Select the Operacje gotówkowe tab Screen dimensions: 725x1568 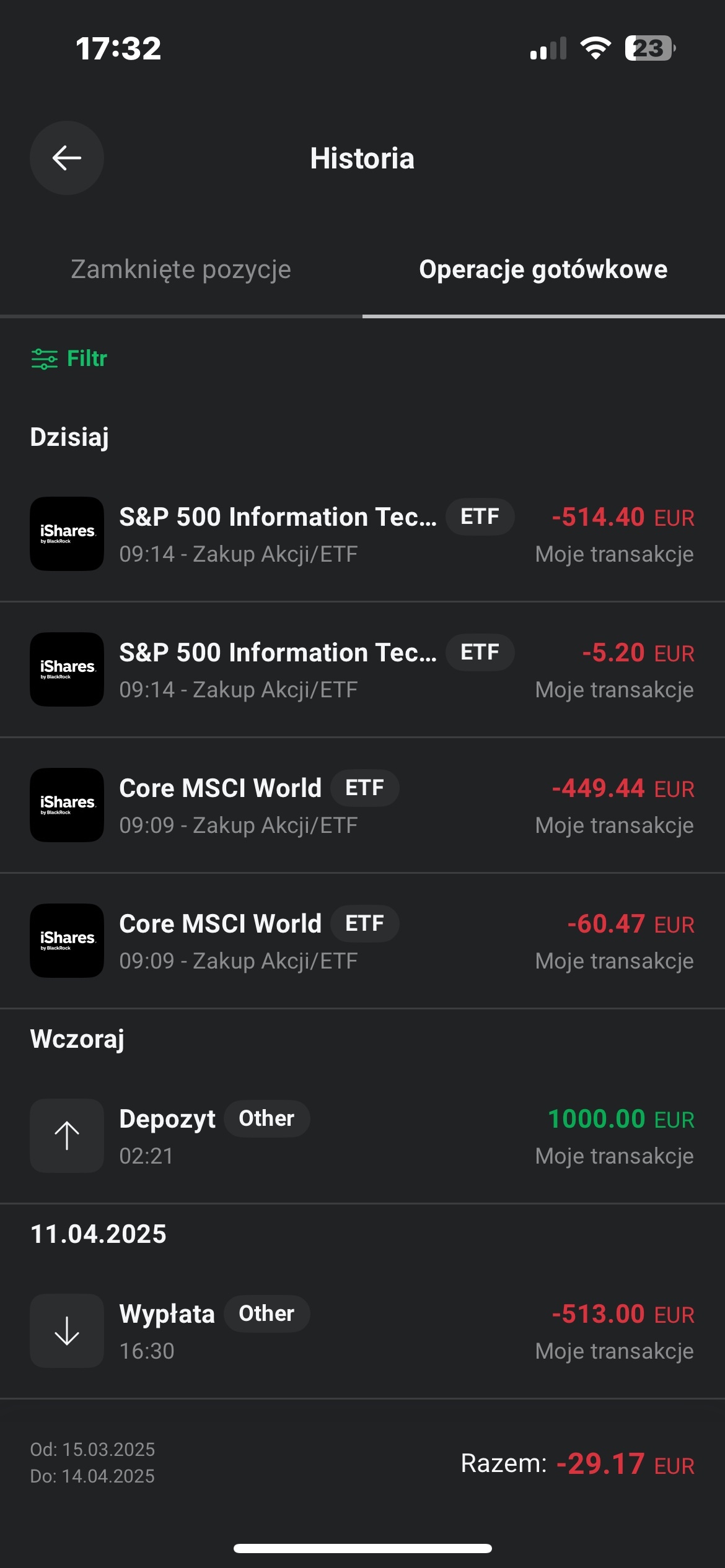(x=543, y=269)
